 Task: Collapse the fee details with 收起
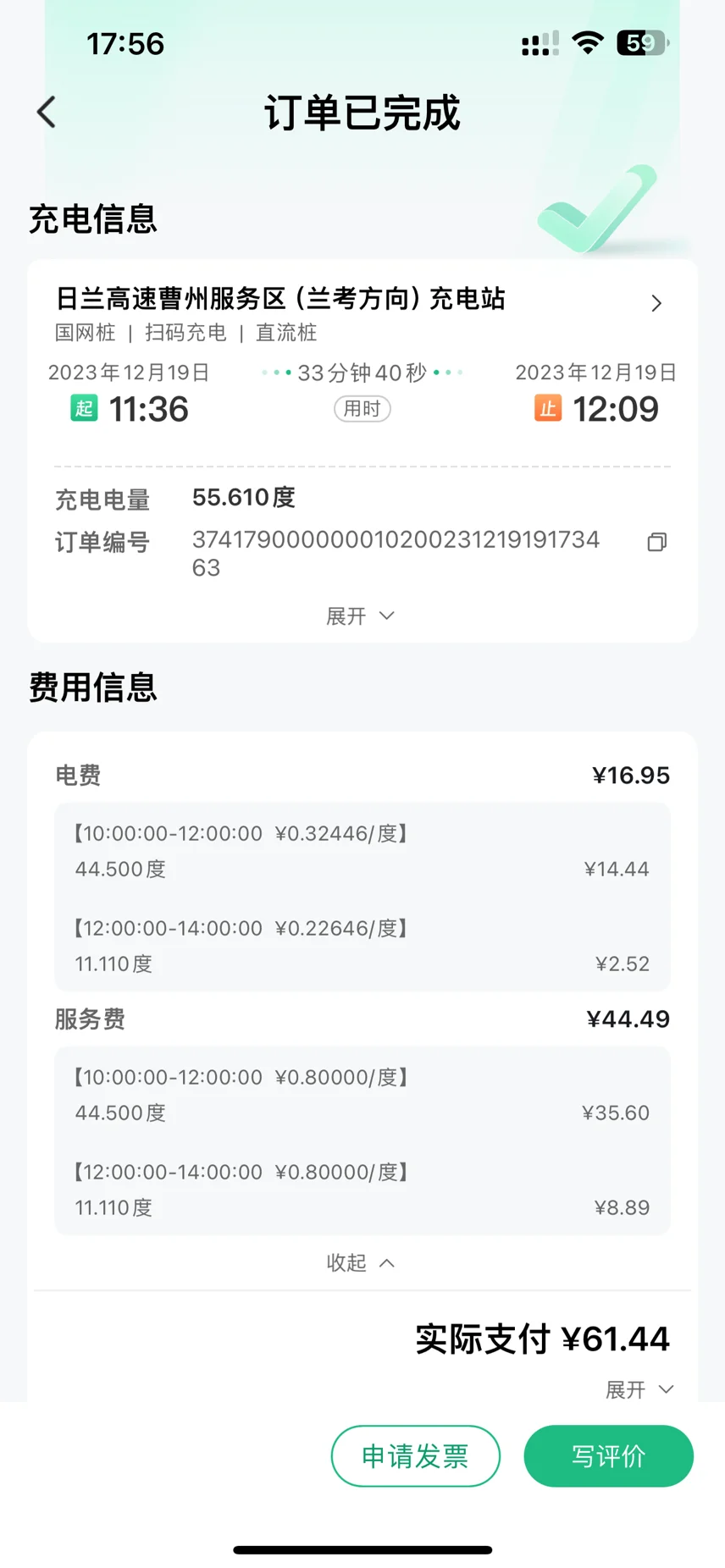click(x=362, y=1263)
